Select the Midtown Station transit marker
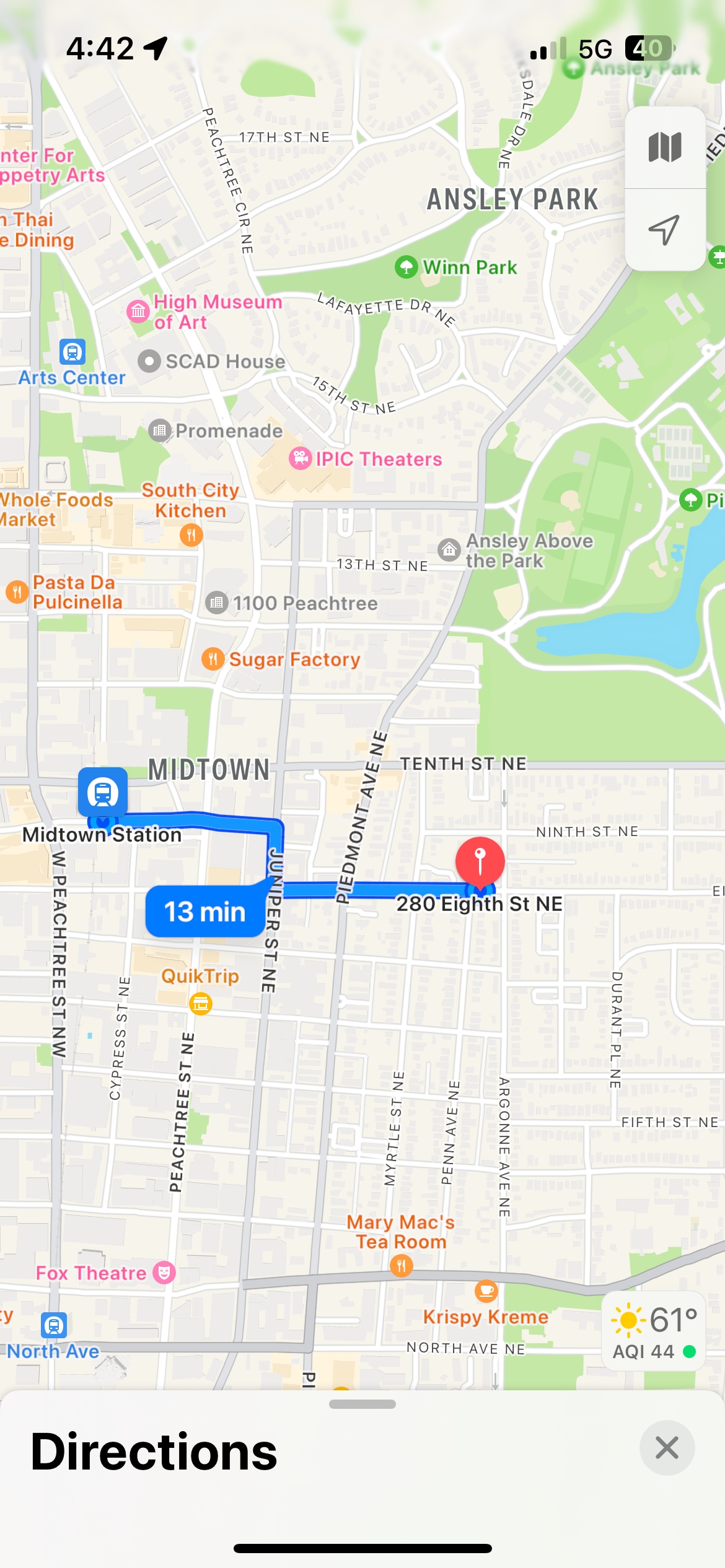The image size is (725, 1568). tap(103, 792)
